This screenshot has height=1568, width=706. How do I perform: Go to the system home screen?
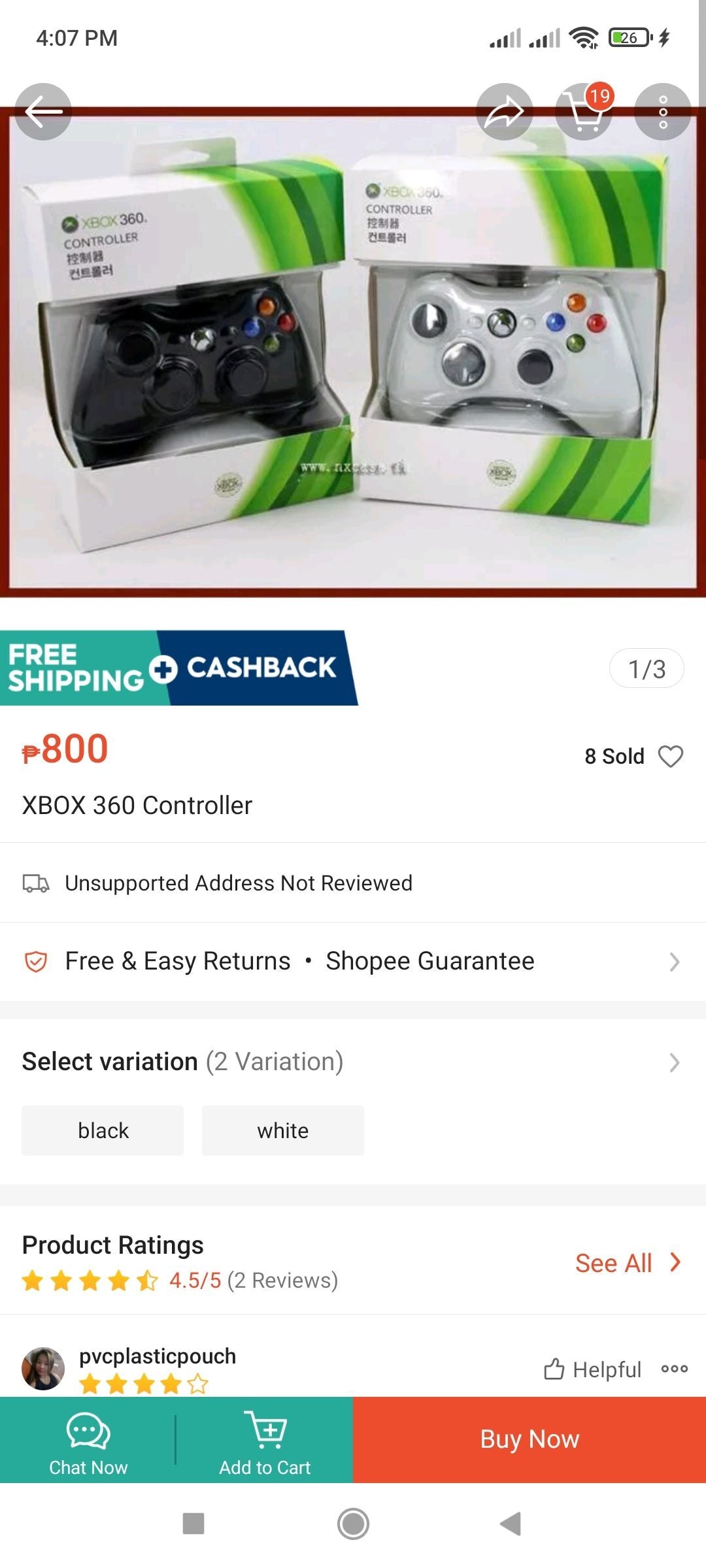[353, 1524]
